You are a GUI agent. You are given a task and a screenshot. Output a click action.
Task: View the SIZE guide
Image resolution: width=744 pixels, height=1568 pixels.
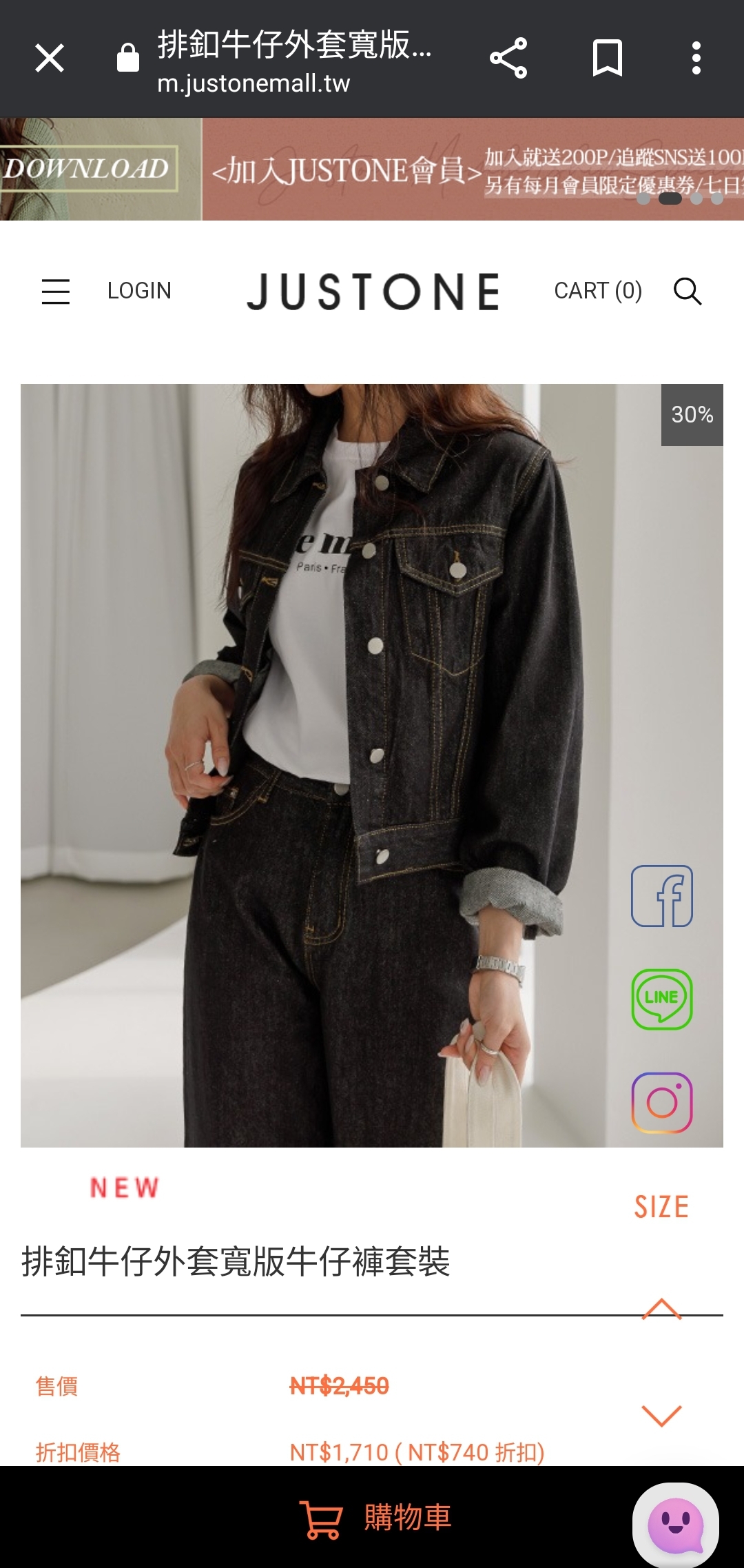click(x=661, y=1207)
